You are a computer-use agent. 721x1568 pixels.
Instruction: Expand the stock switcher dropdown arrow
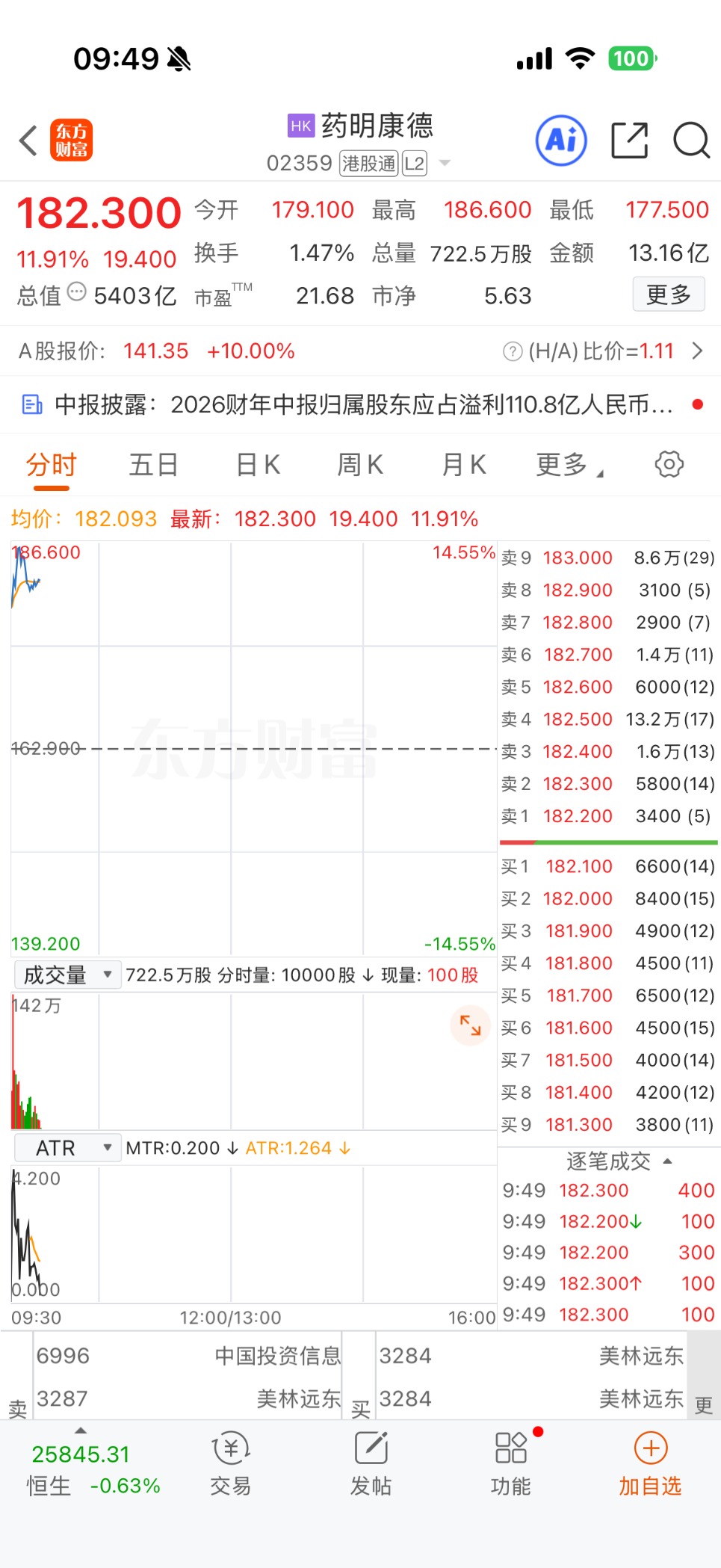445,163
